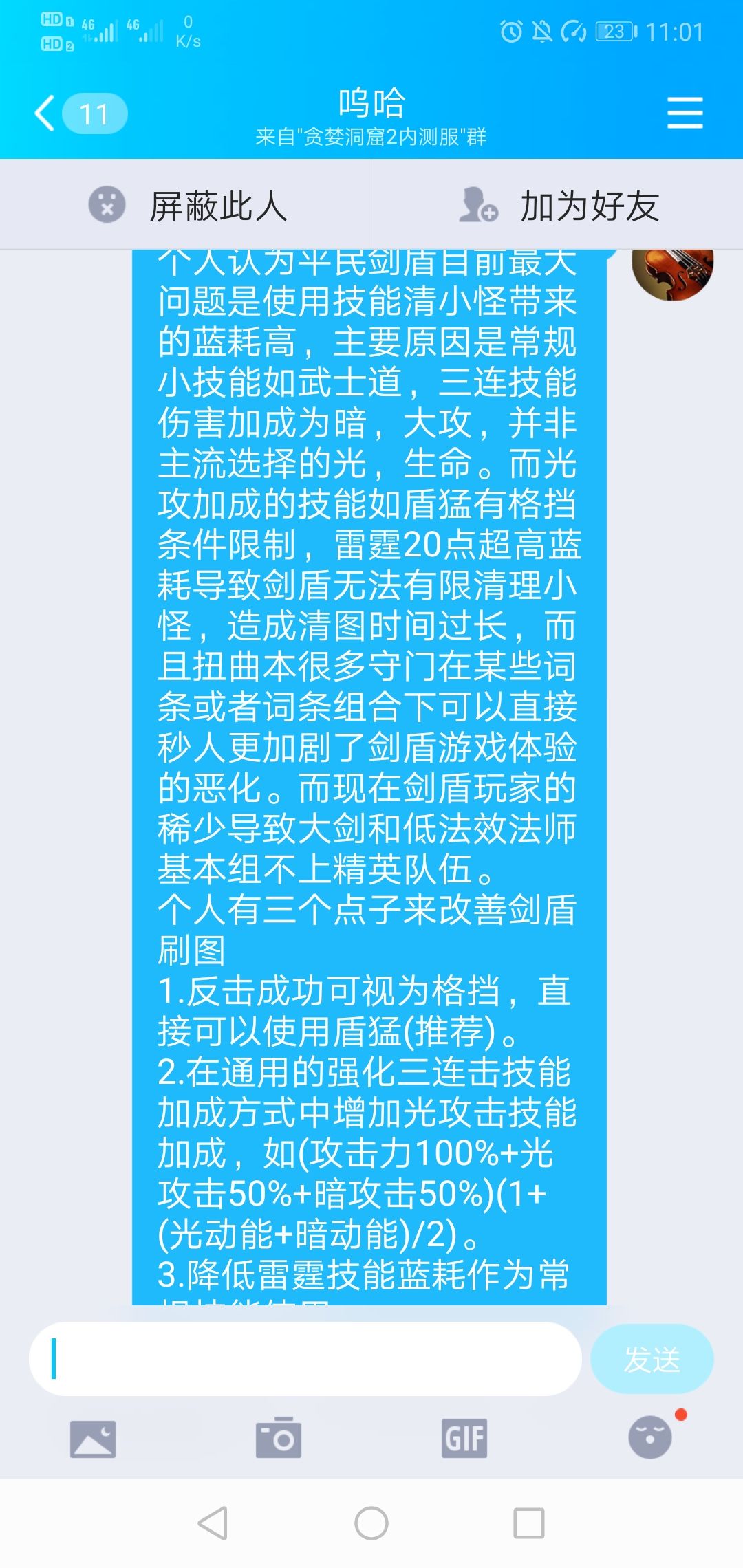The height and width of the screenshot is (1568, 743).
Task: Open the photo gallery picker
Action: (x=93, y=1439)
